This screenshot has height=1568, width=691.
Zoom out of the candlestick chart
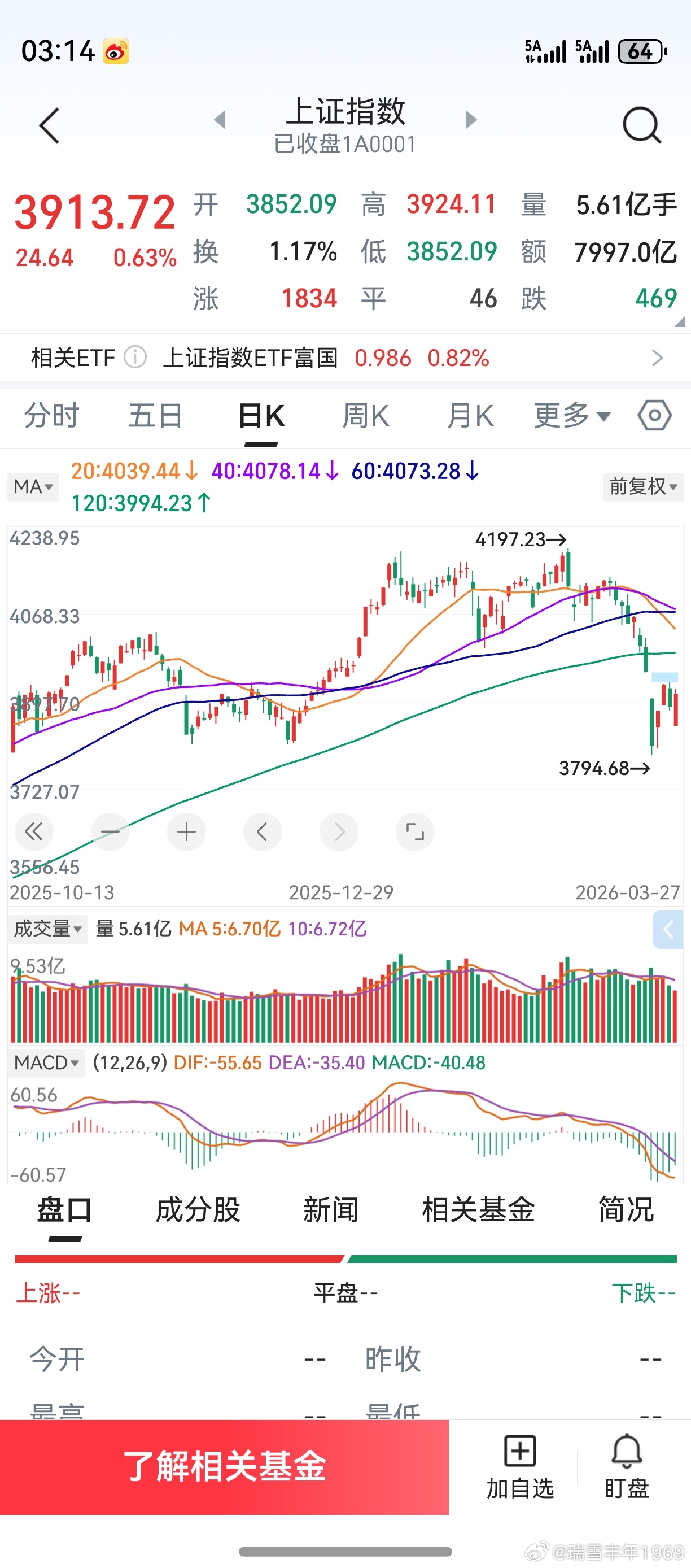(x=111, y=832)
